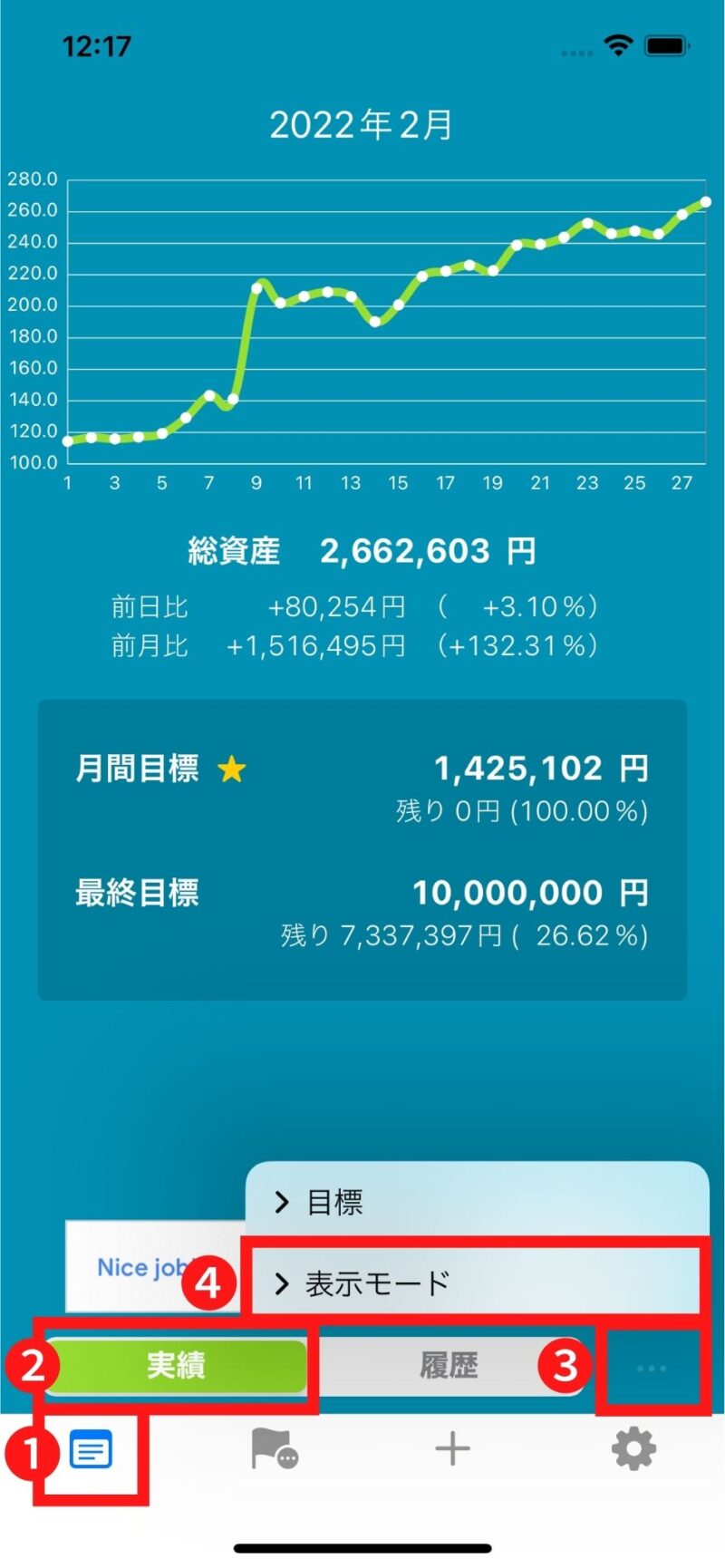Open the report tab in bottom bar
725x1568 pixels.
coord(91,1450)
